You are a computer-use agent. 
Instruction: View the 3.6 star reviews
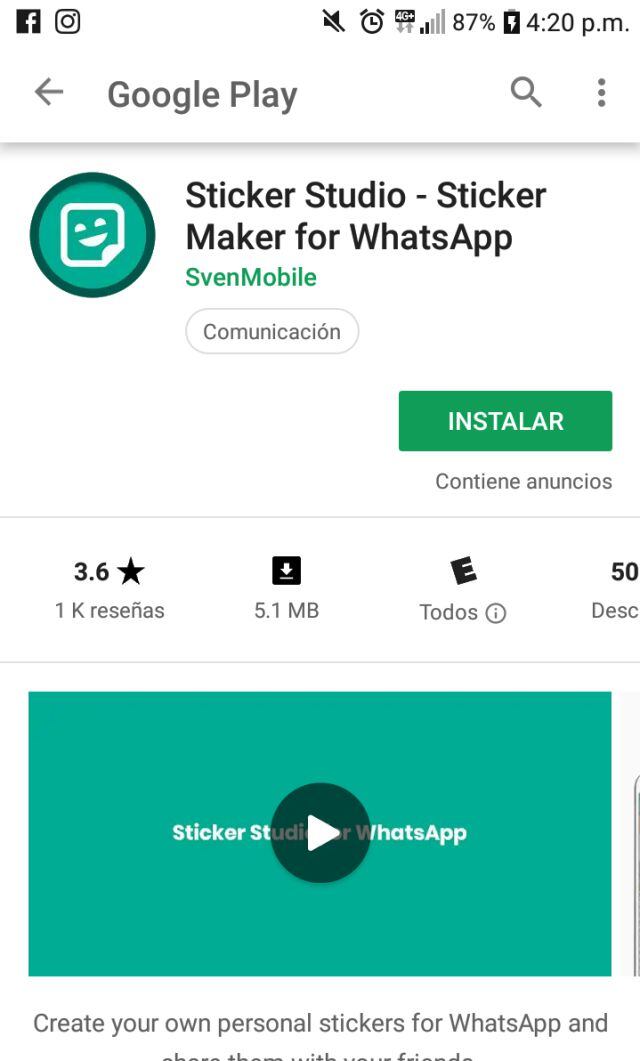(109, 589)
